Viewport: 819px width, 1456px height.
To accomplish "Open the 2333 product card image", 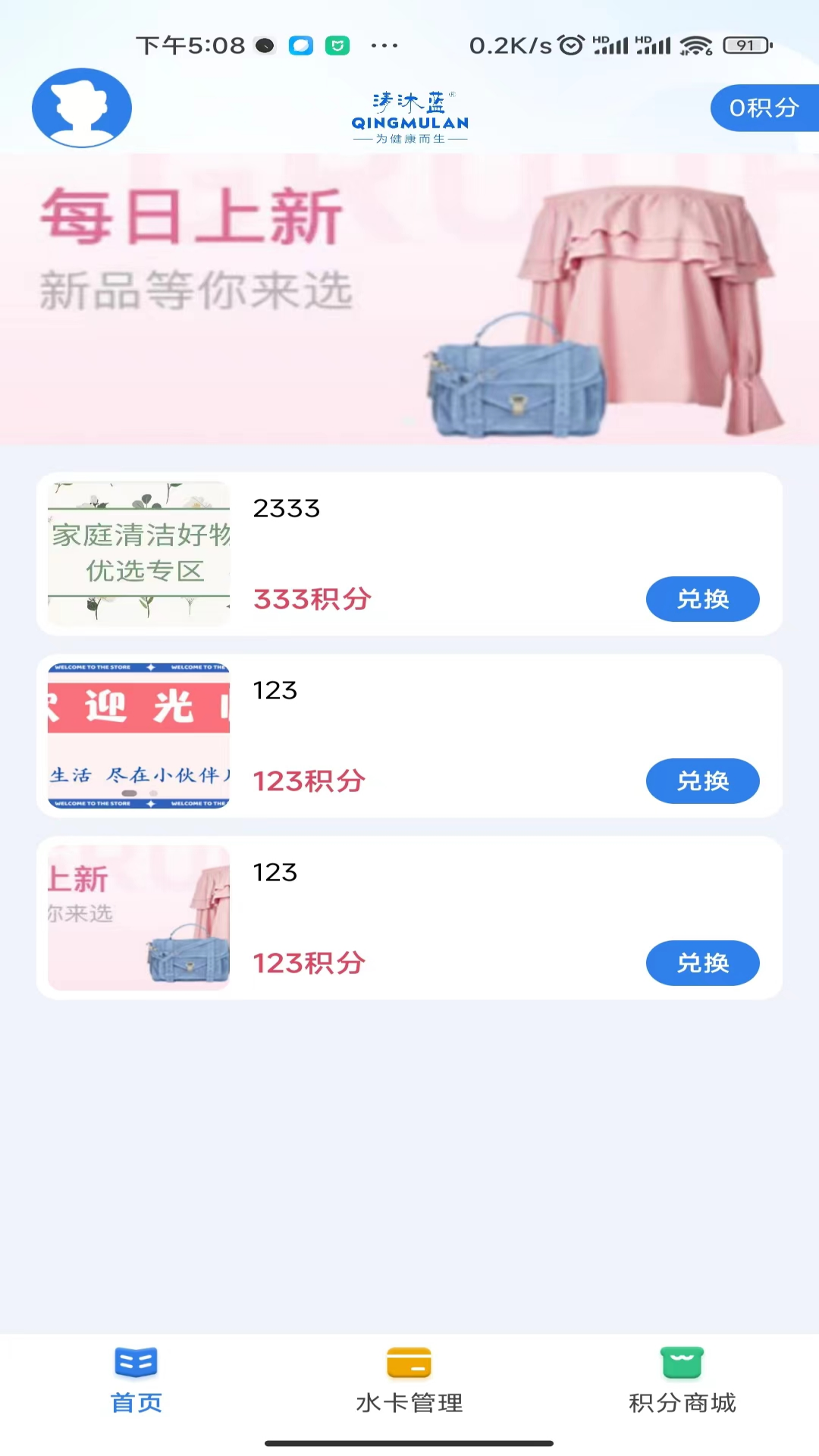I will point(139,554).
